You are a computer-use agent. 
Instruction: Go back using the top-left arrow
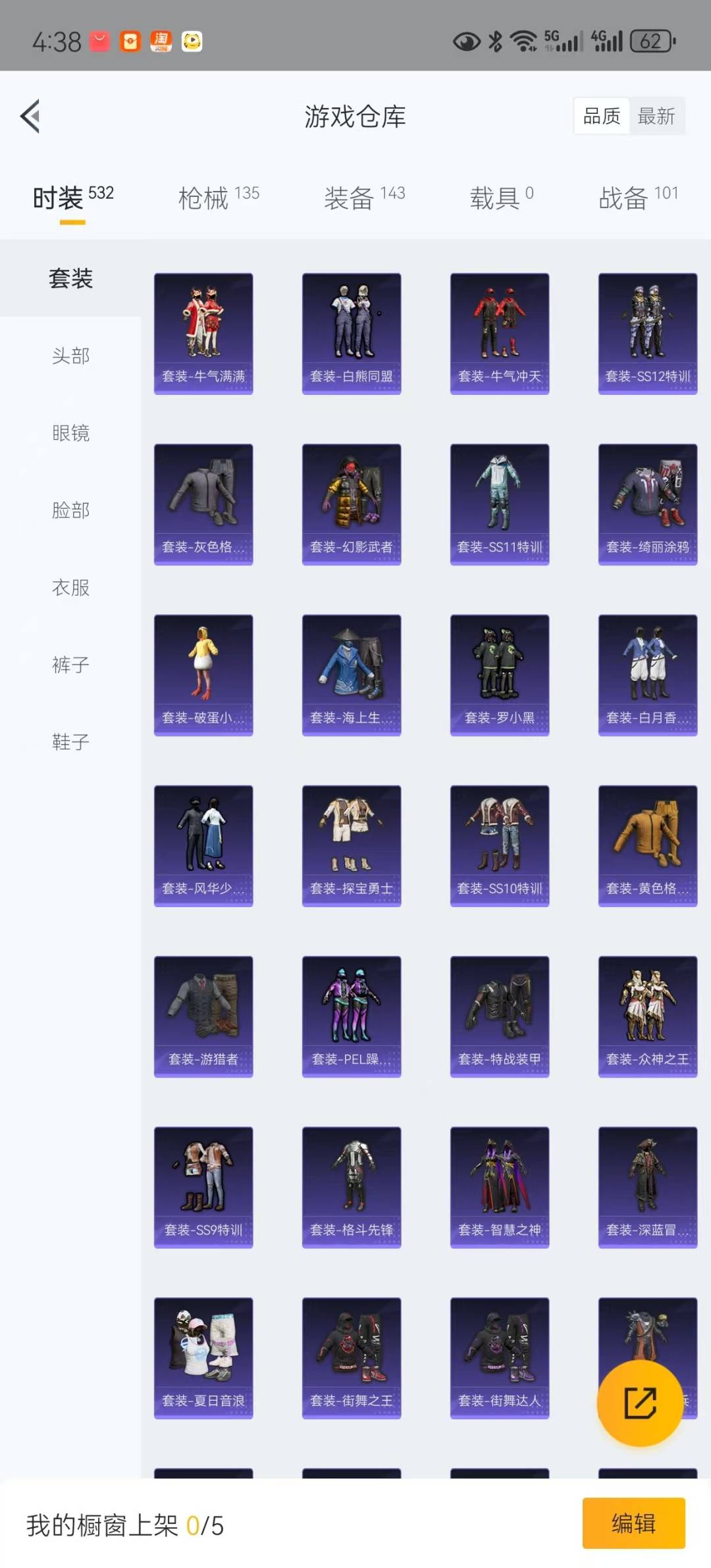pyautogui.click(x=30, y=117)
